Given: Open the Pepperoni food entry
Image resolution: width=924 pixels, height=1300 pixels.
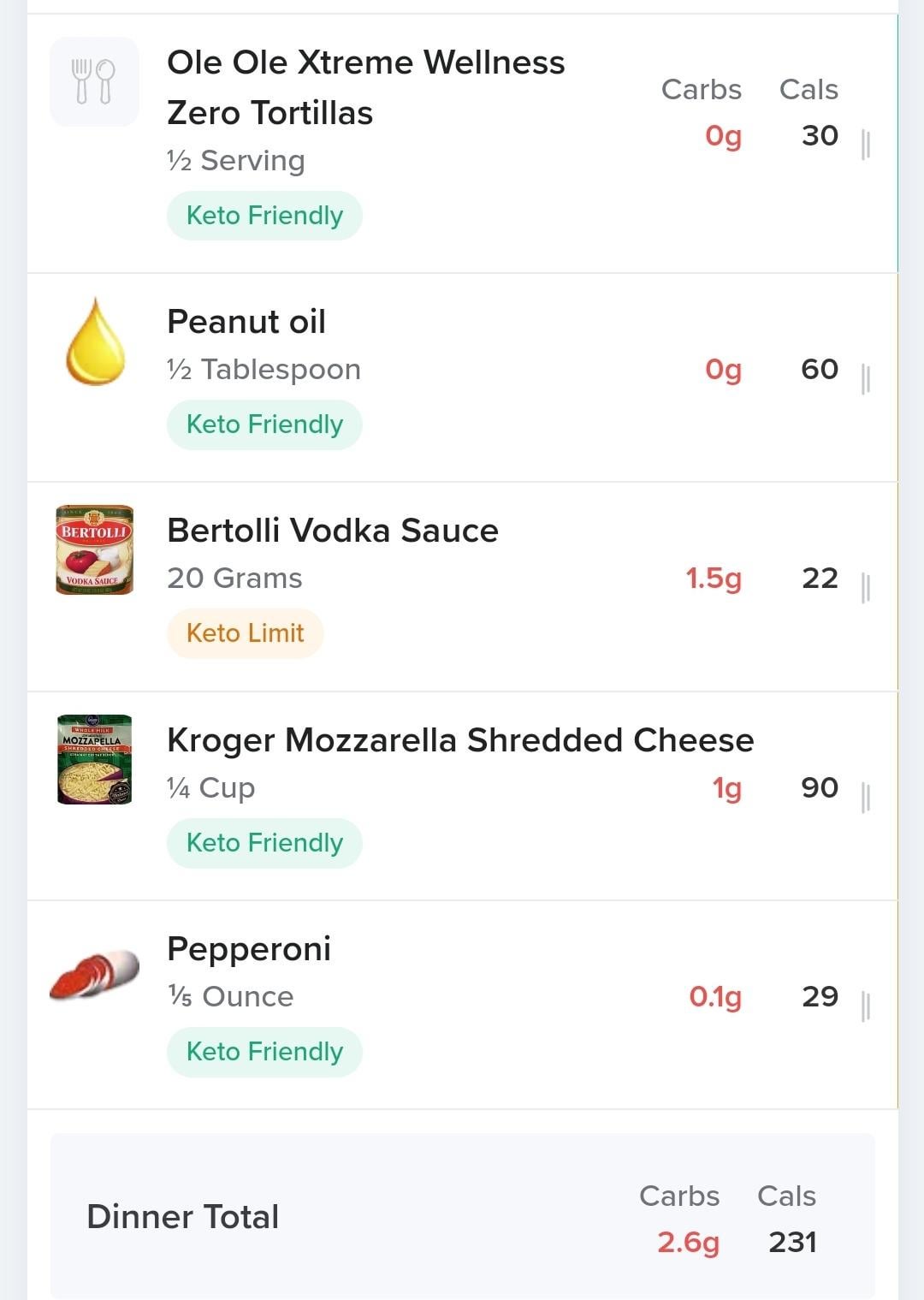Looking at the screenshot, I should pyautogui.click(x=249, y=950).
